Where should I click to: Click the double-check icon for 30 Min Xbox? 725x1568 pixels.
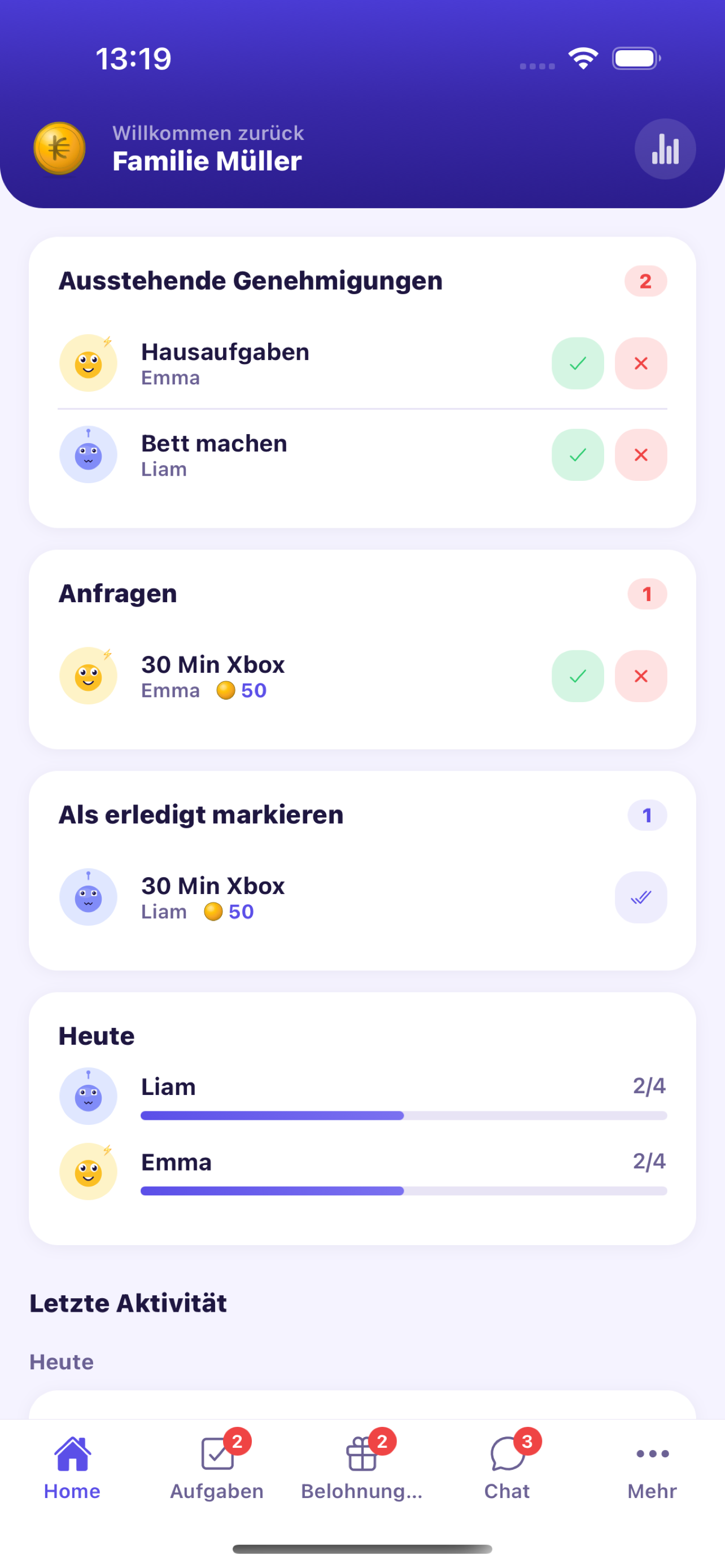[x=640, y=897]
